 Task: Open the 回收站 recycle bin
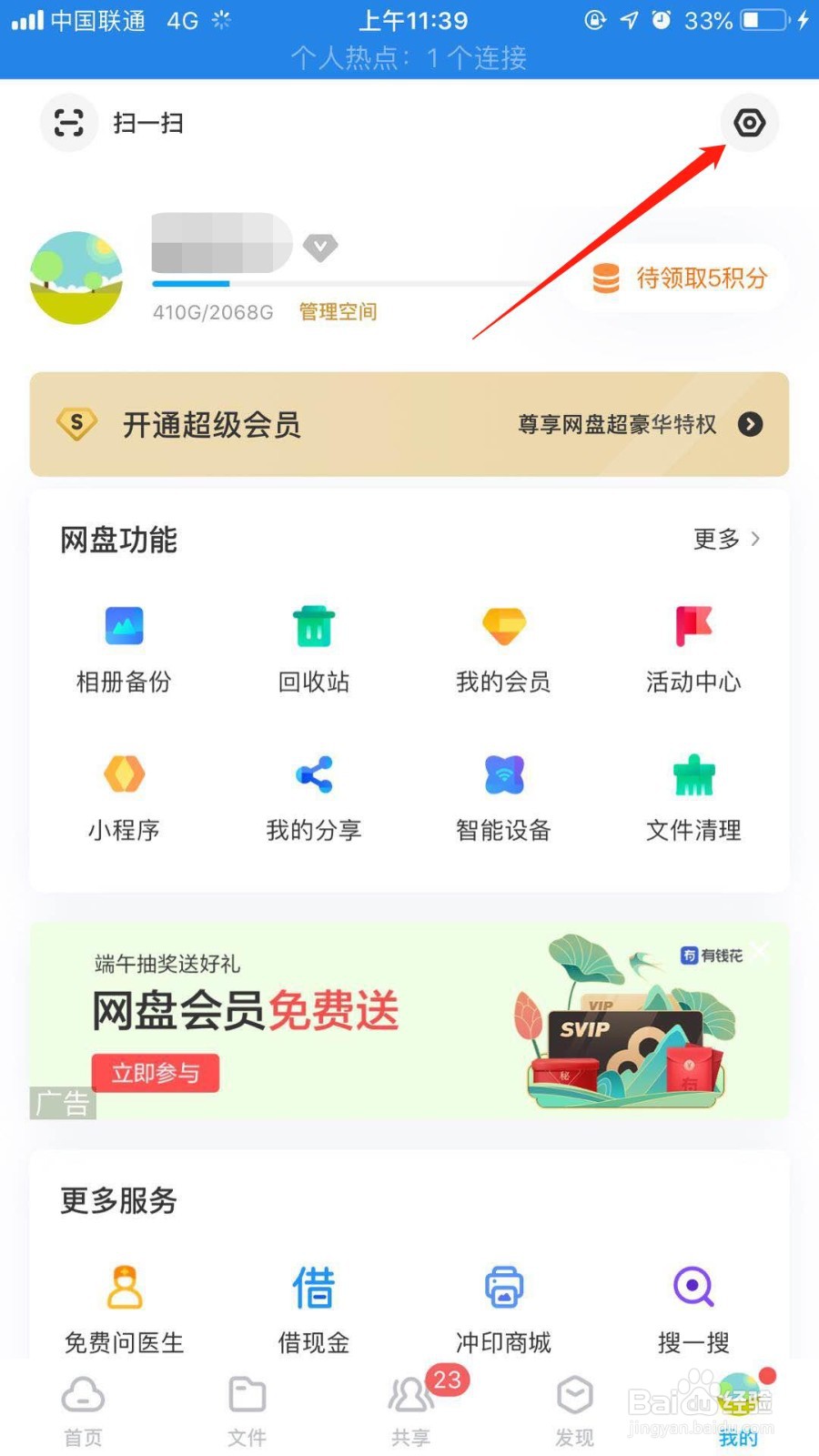click(313, 646)
